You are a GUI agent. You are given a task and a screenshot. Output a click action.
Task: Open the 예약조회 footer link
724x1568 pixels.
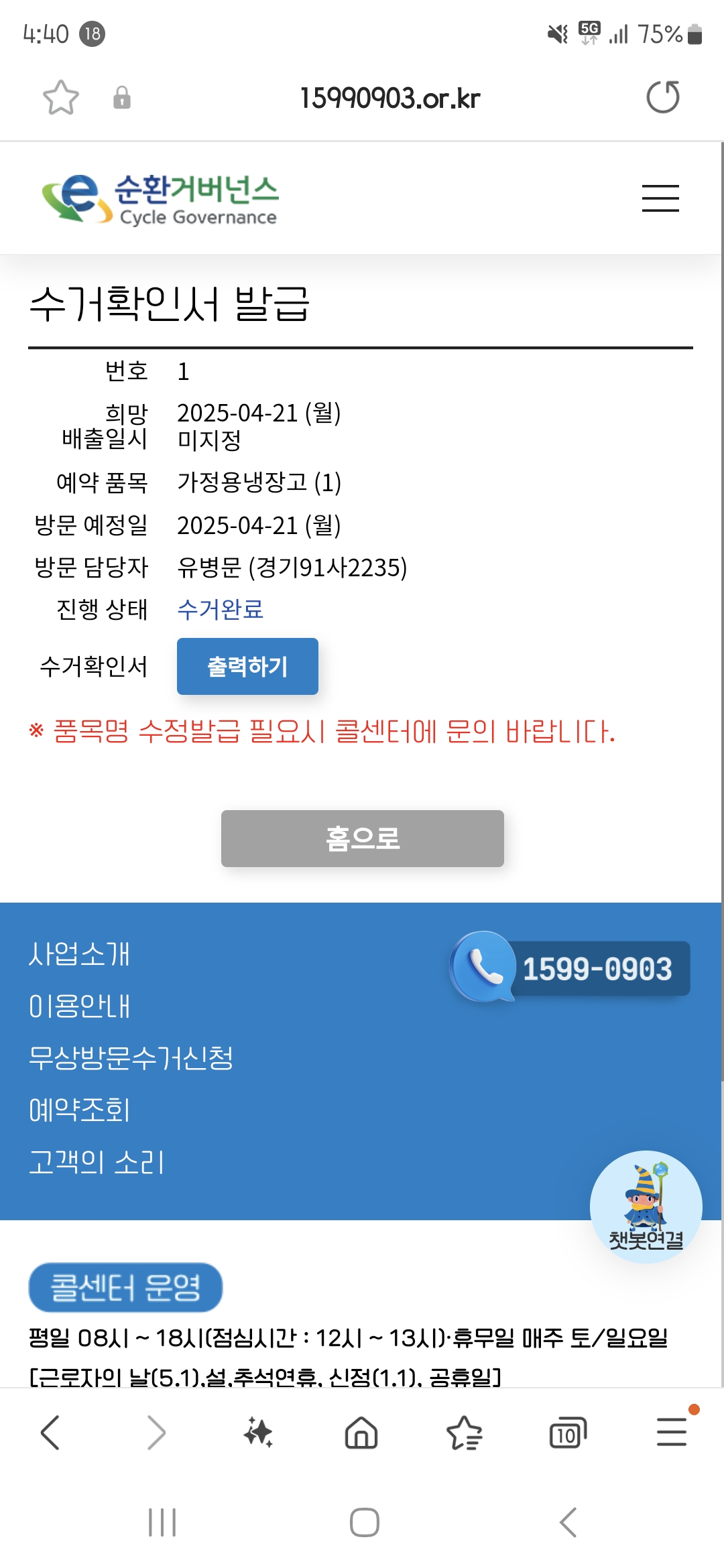point(79,1110)
